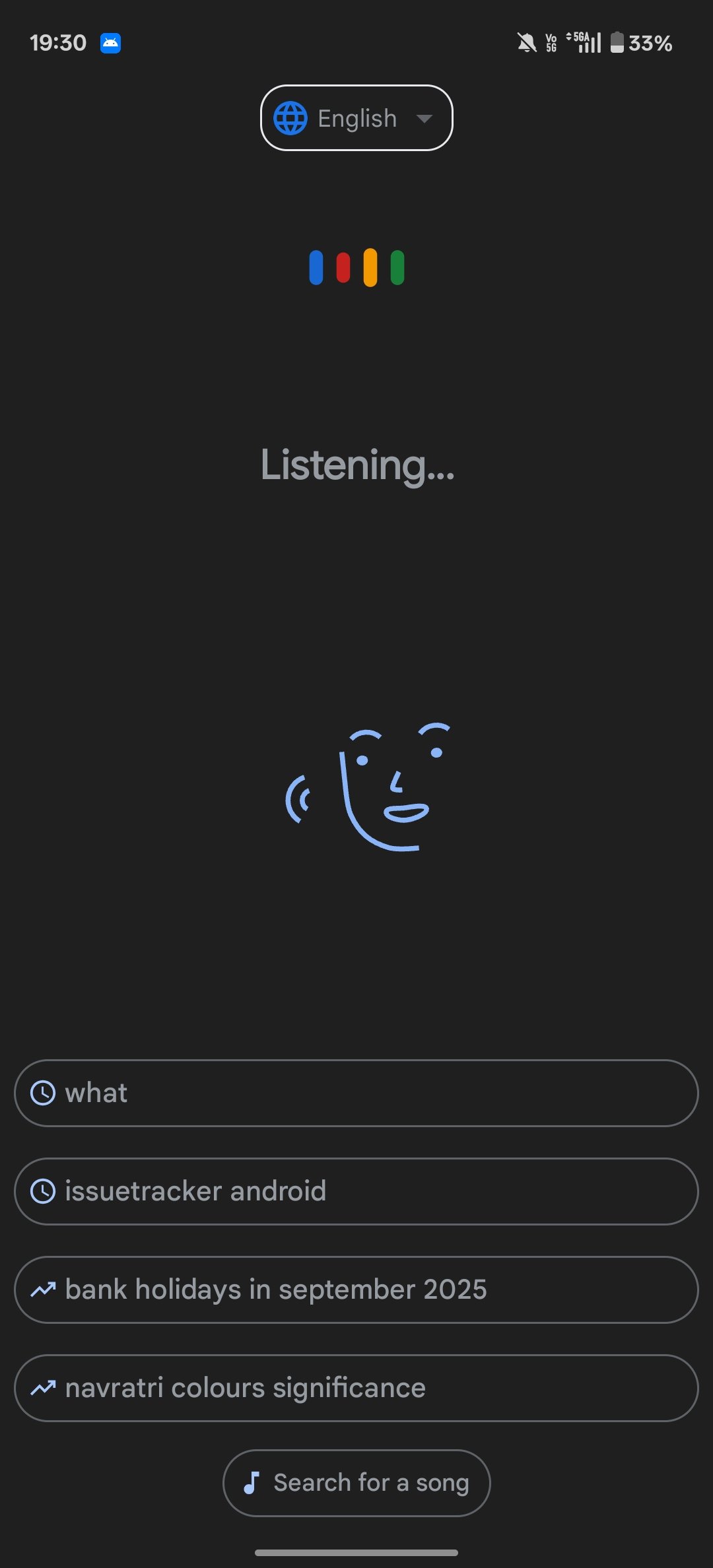Open the English language dropdown
The width and height of the screenshot is (713, 1568).
coord(356,118)
